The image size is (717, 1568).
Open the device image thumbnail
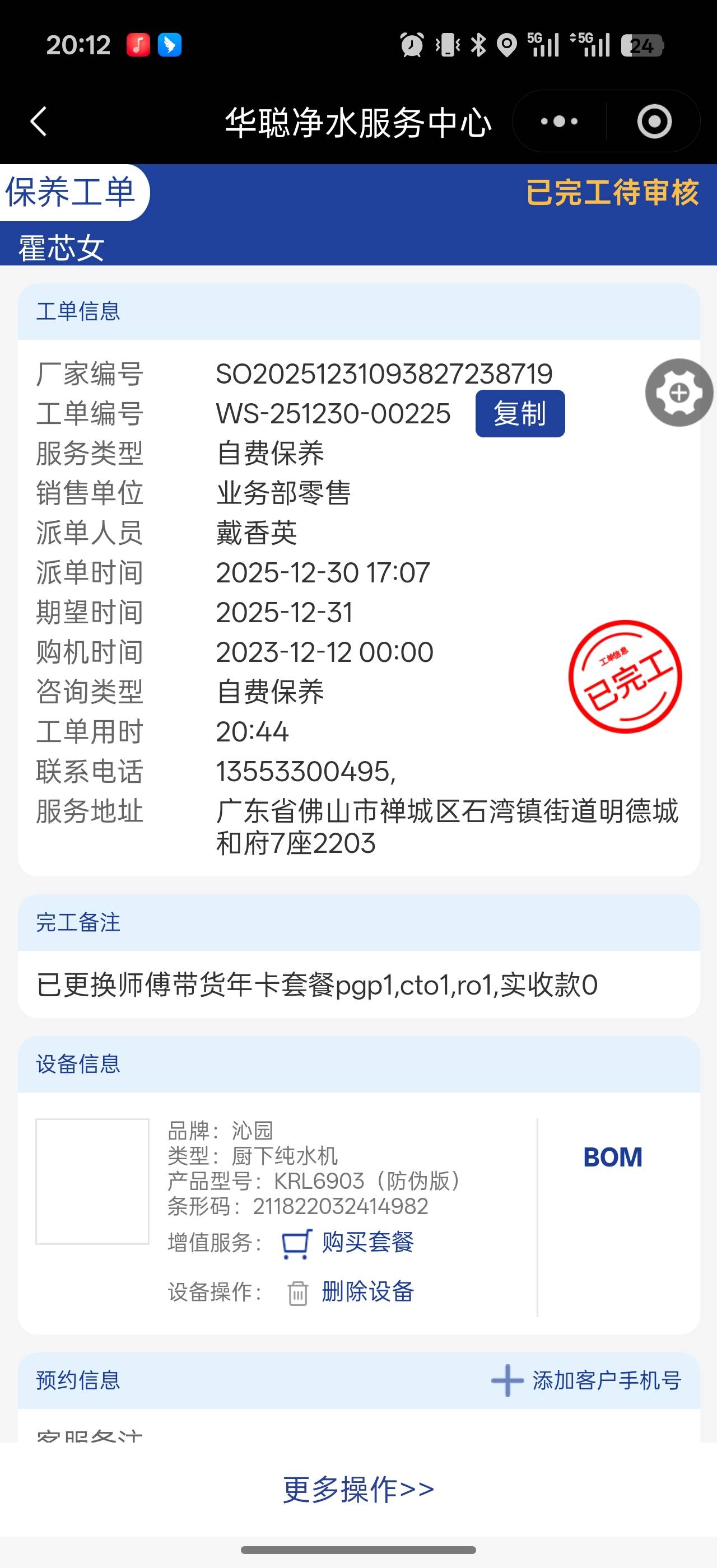point(92,1182)
